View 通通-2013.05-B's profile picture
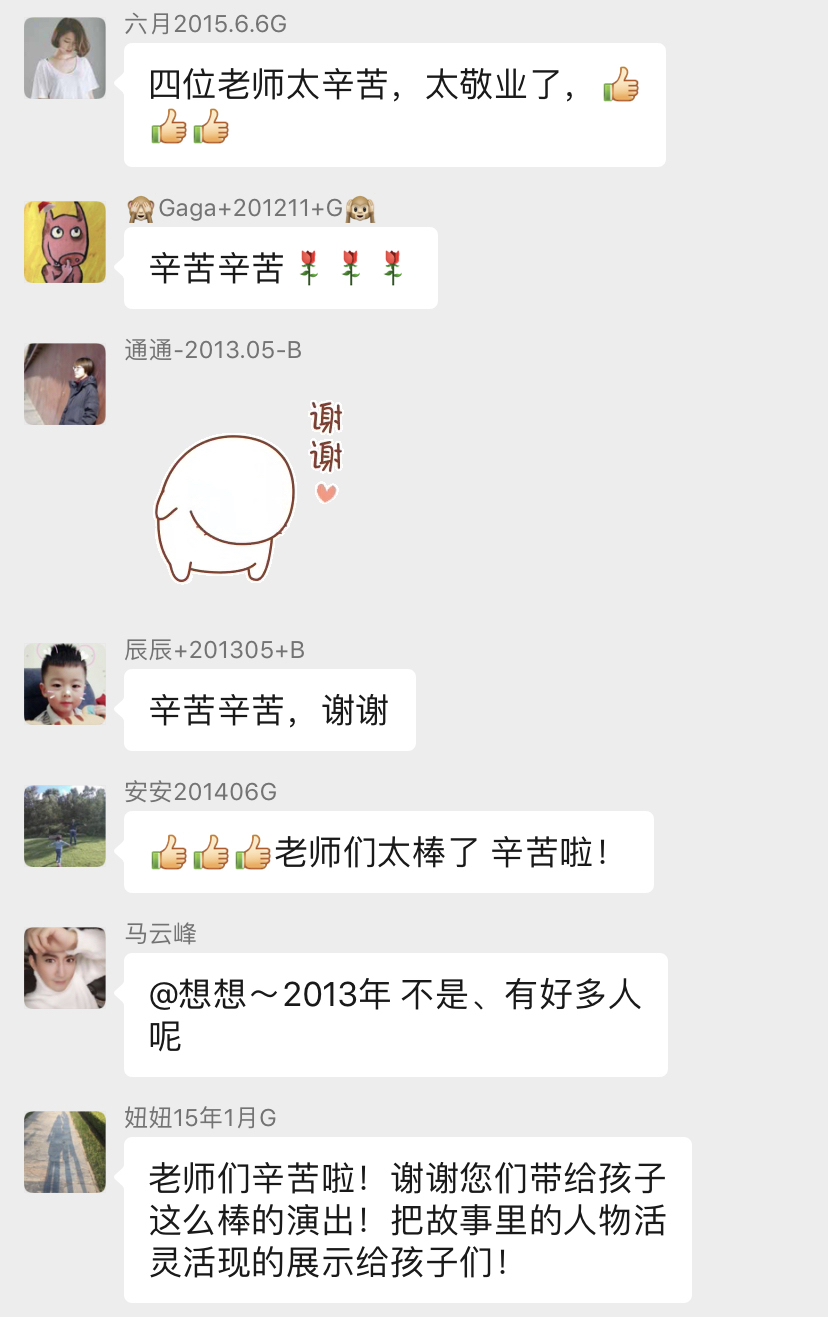 (65, 384)
